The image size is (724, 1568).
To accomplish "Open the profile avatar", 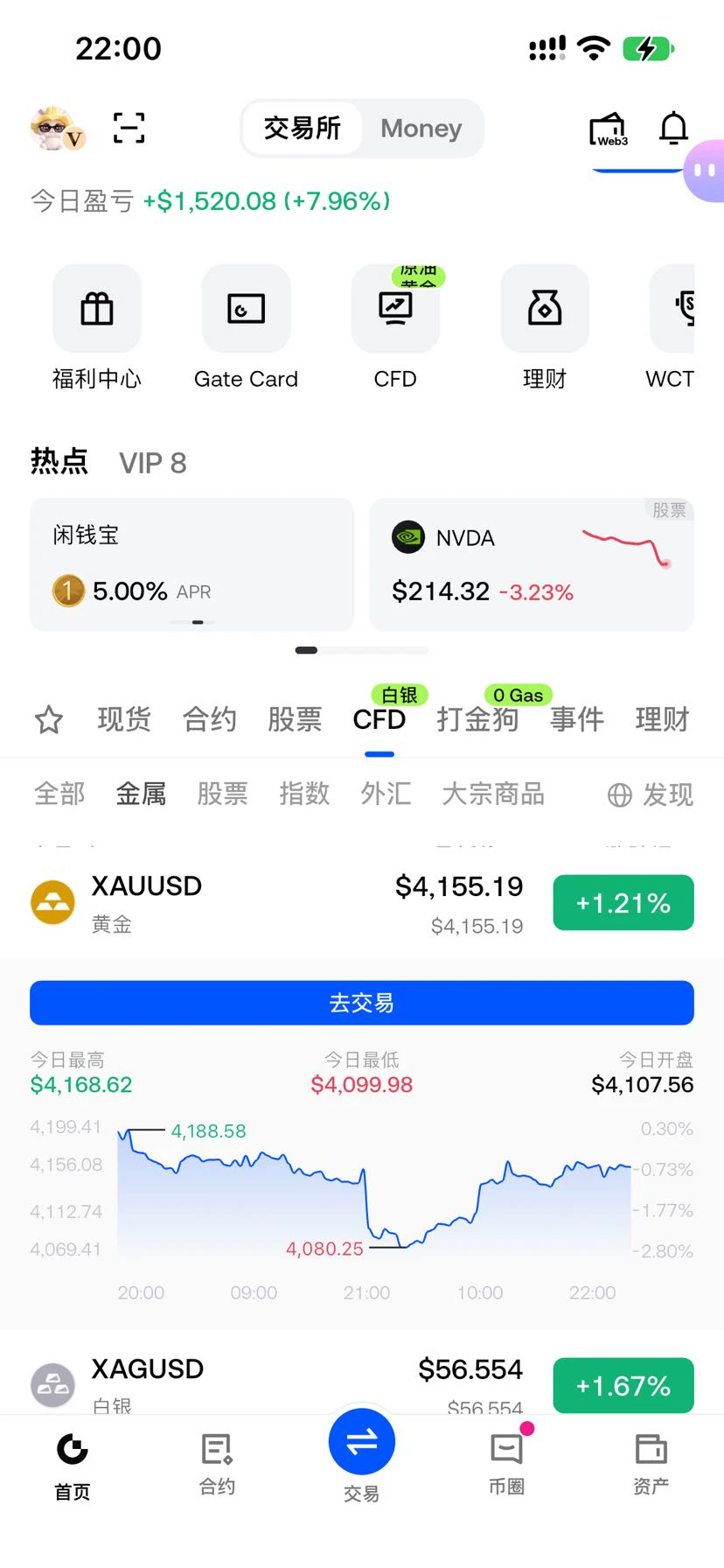I will pyautogui.click(x=57, y=129).
